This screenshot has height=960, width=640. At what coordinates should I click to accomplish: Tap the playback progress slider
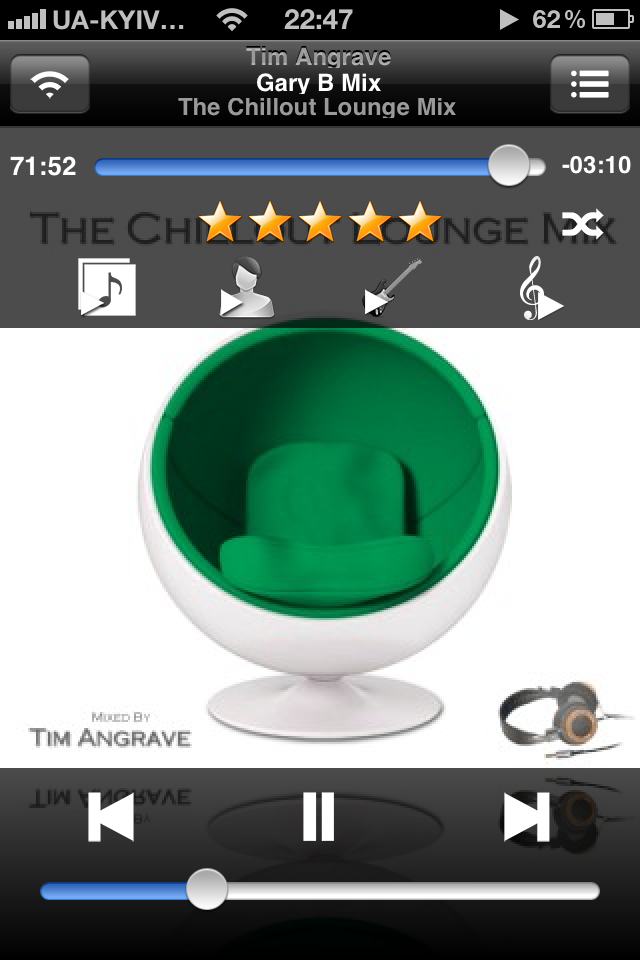[320, 166]
